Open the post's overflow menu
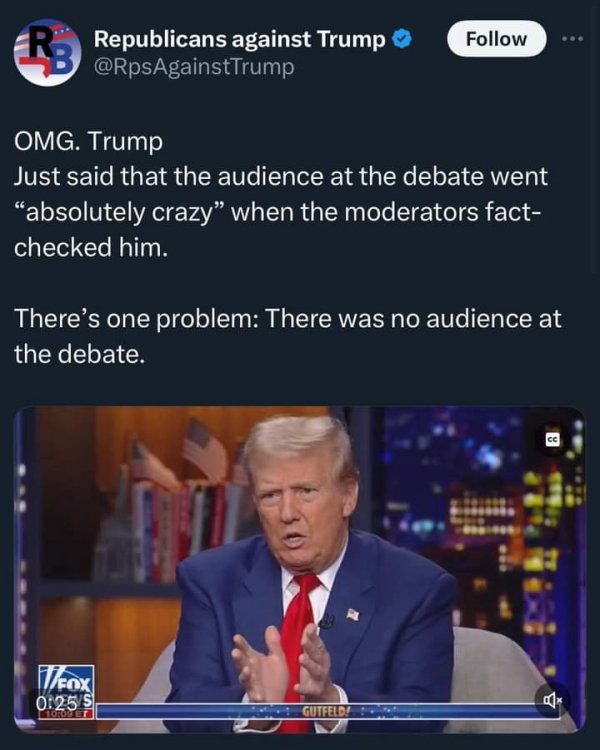The width and height of the screenshot is (600, 750). pos(571,39)
